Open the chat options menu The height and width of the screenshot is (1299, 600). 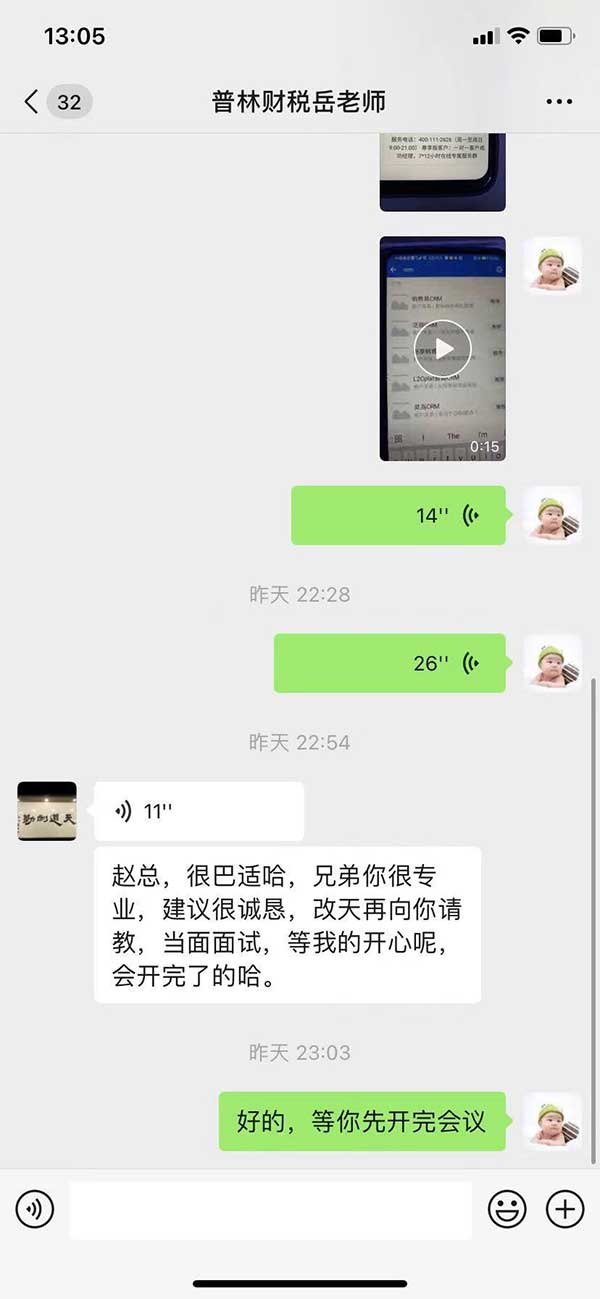point(559,101)
